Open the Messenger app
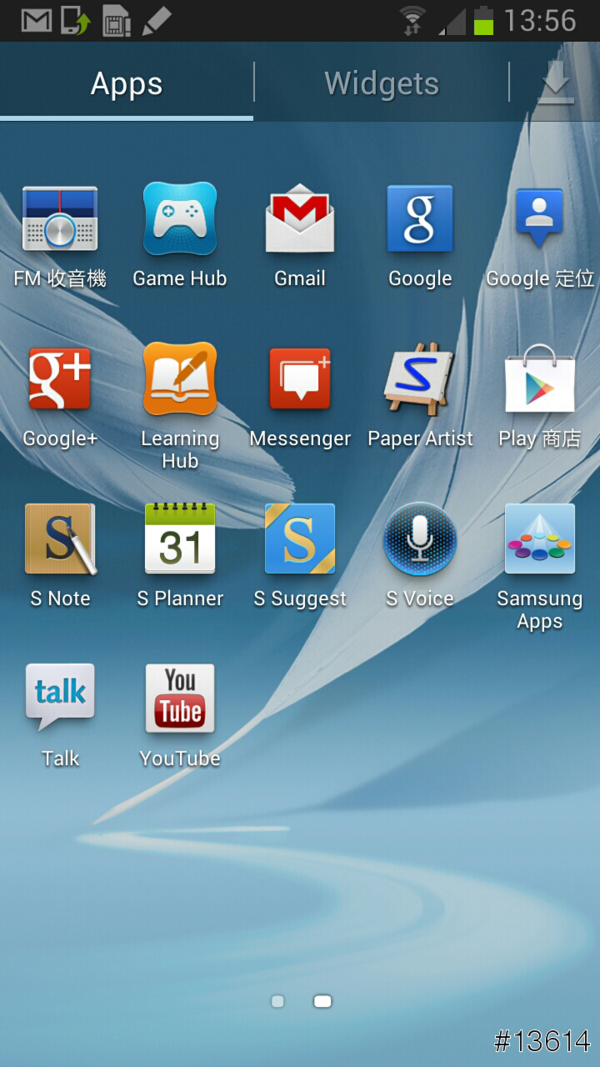 tap(300, 379)
